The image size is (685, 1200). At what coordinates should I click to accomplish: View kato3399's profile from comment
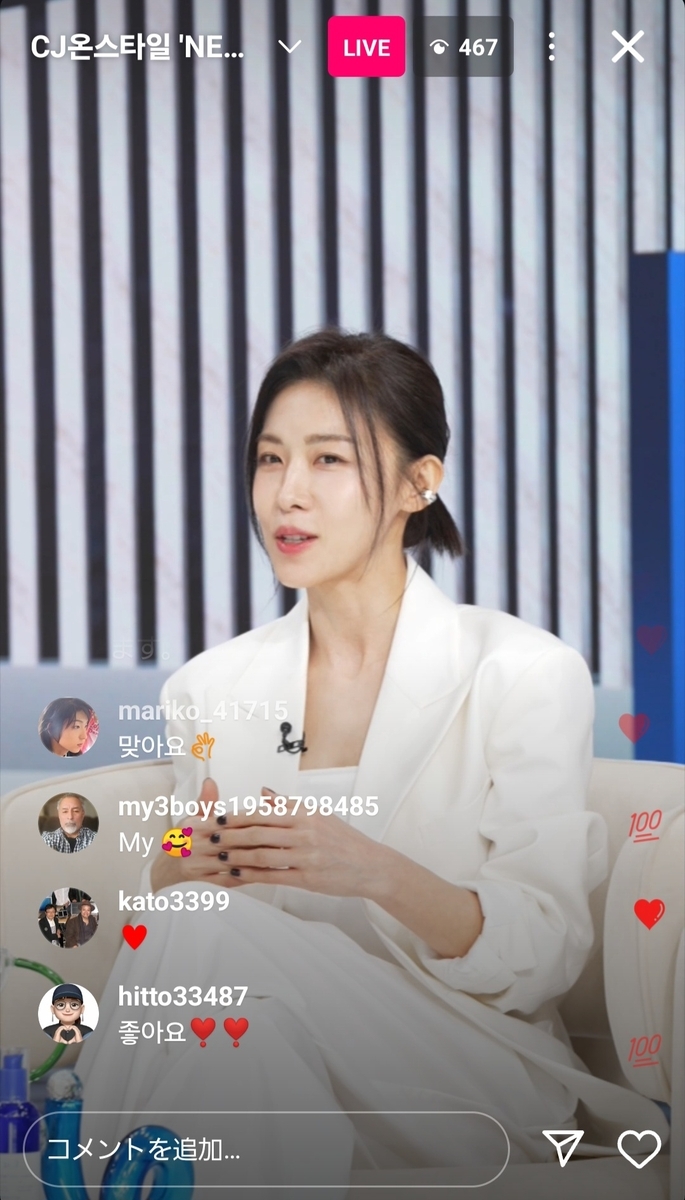(x=68, y=917)
